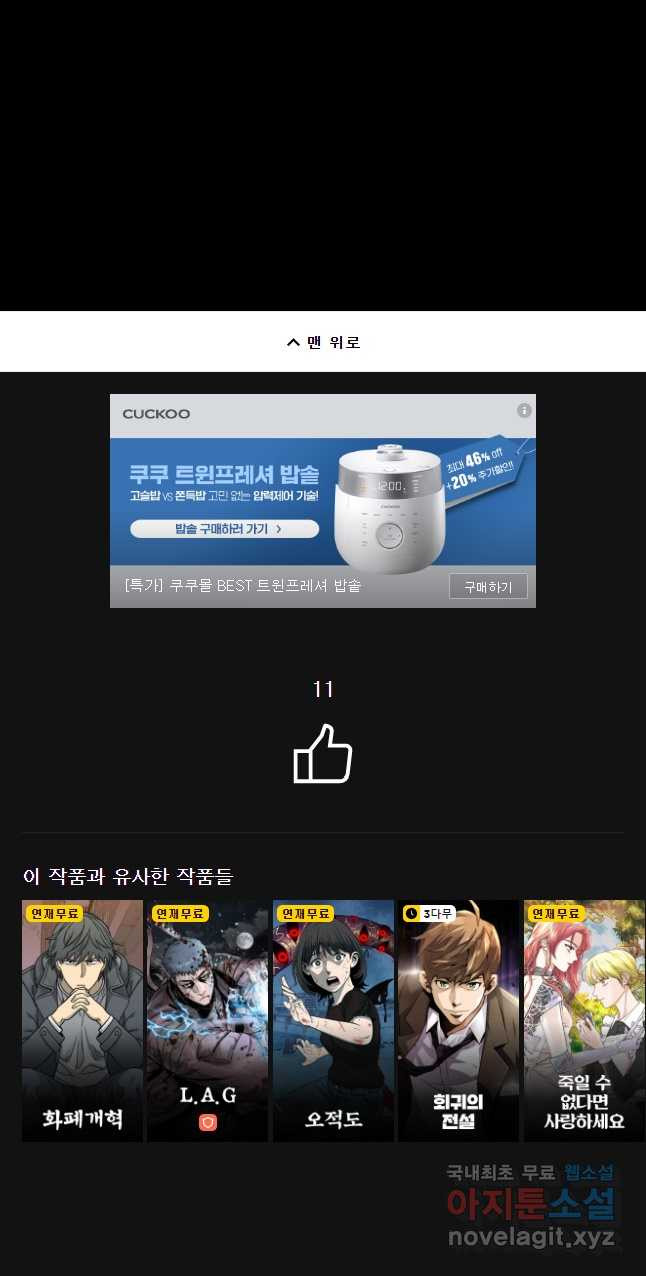Open the 화폐개혁 webtoon
Screen dimensions: 646x1276
(82, 1020)
